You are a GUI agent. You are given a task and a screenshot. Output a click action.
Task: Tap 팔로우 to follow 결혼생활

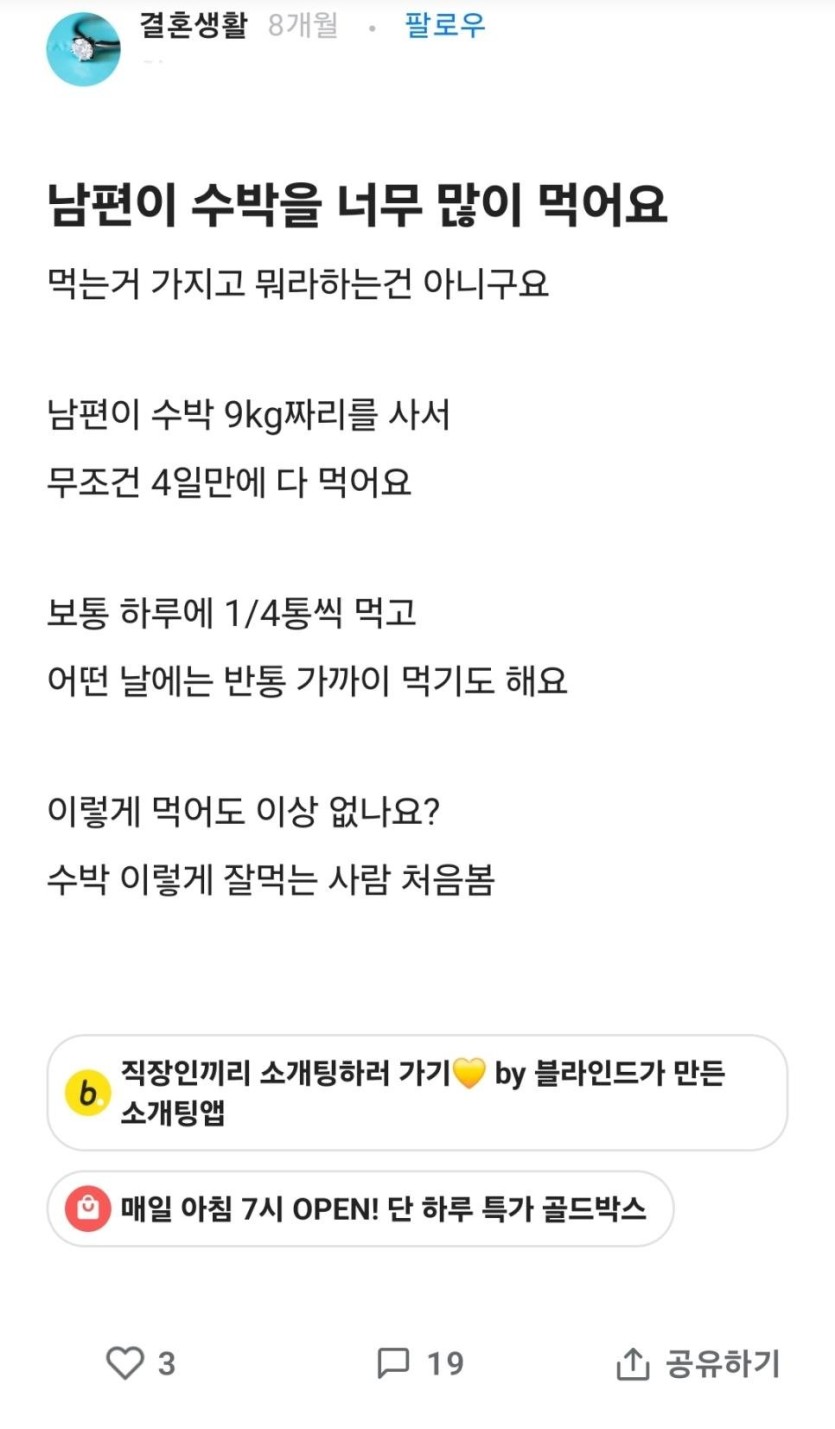[x=445, y=26]
